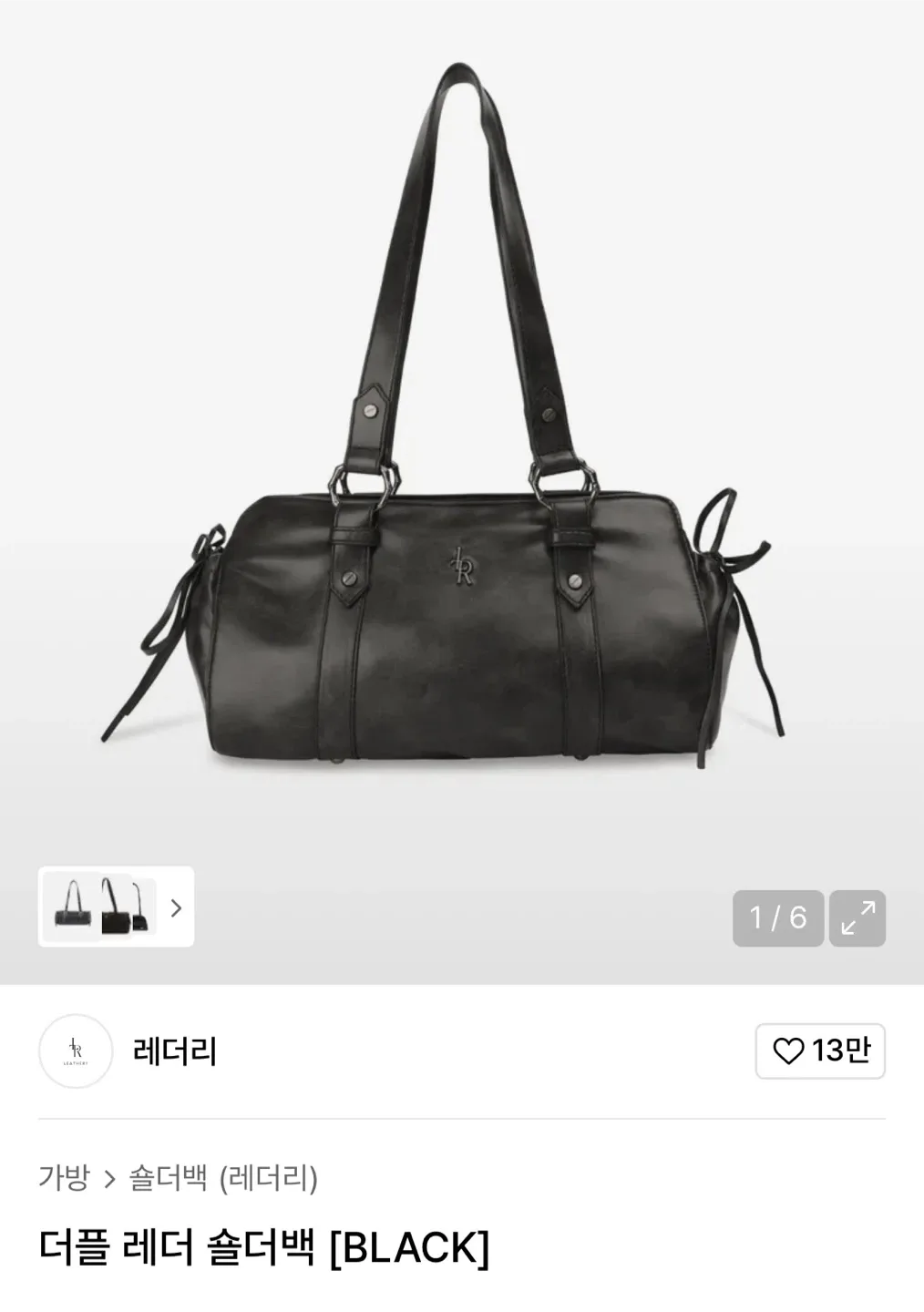Like this product with the heart button
The width and height of the screenshot is (924, 1312).
[x=819, y=1051]
